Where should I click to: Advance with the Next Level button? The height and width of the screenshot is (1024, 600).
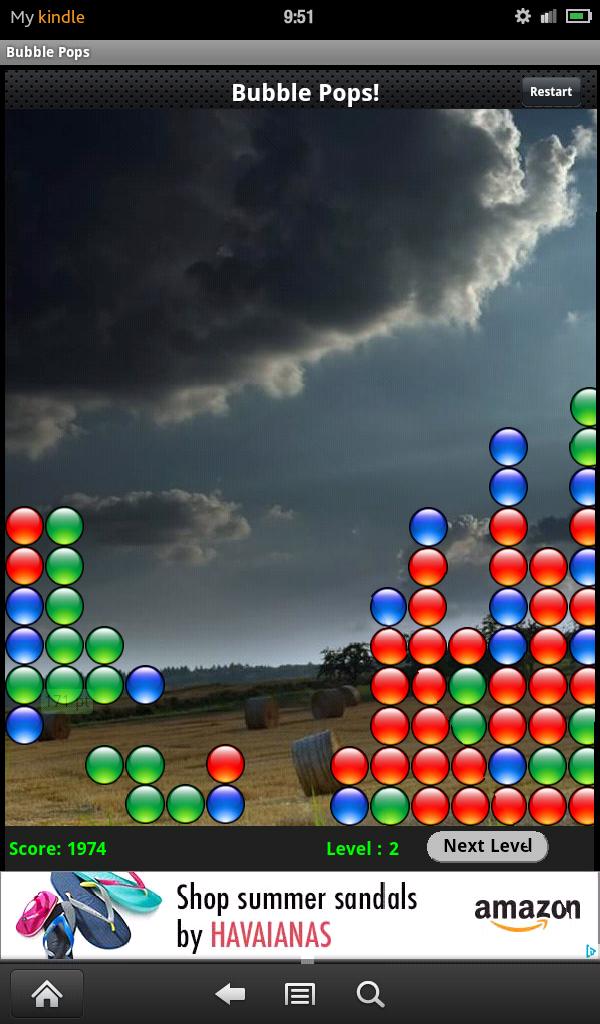coord(487,846)
